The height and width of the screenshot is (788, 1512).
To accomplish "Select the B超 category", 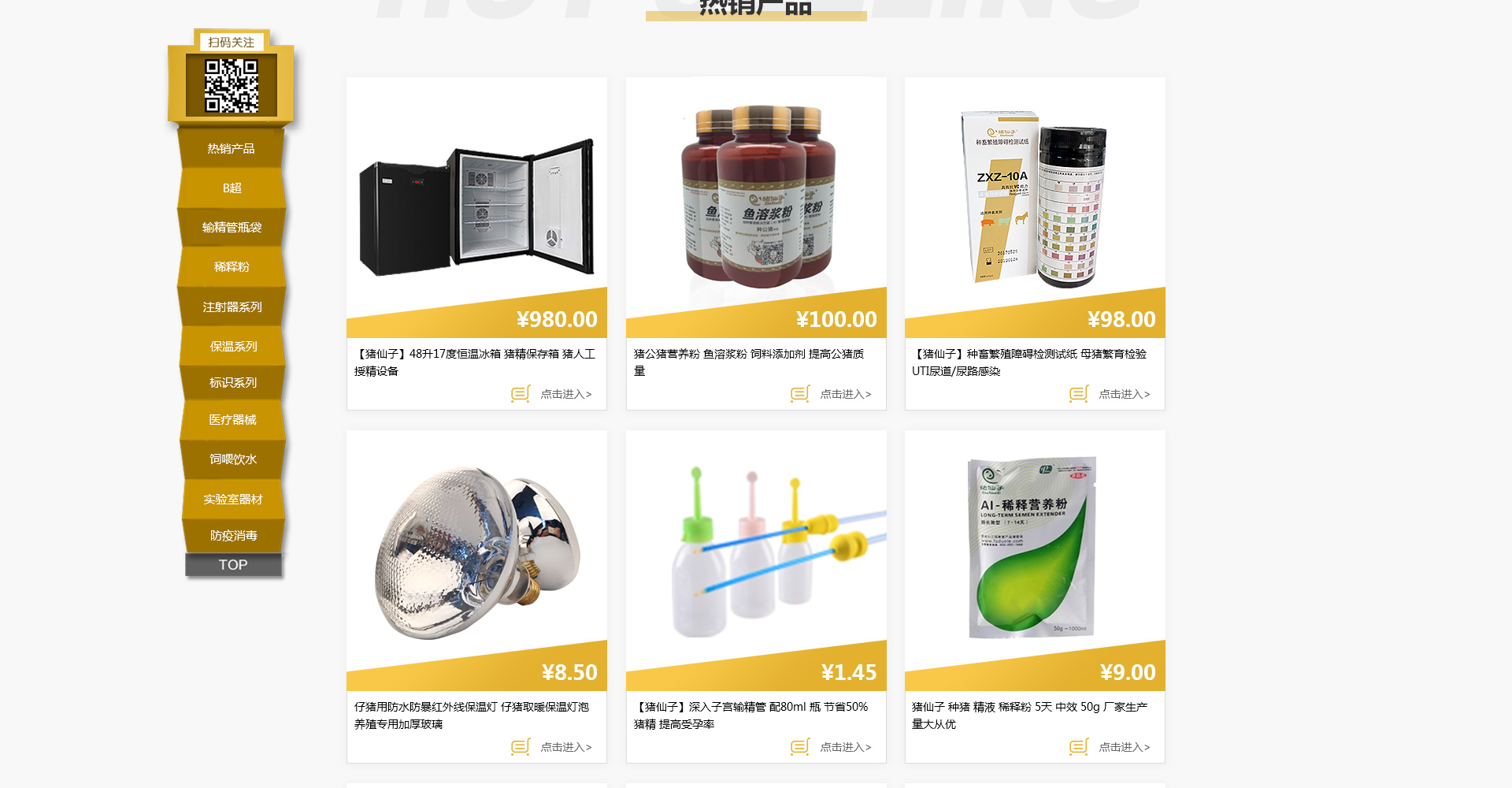I will 232,188.
